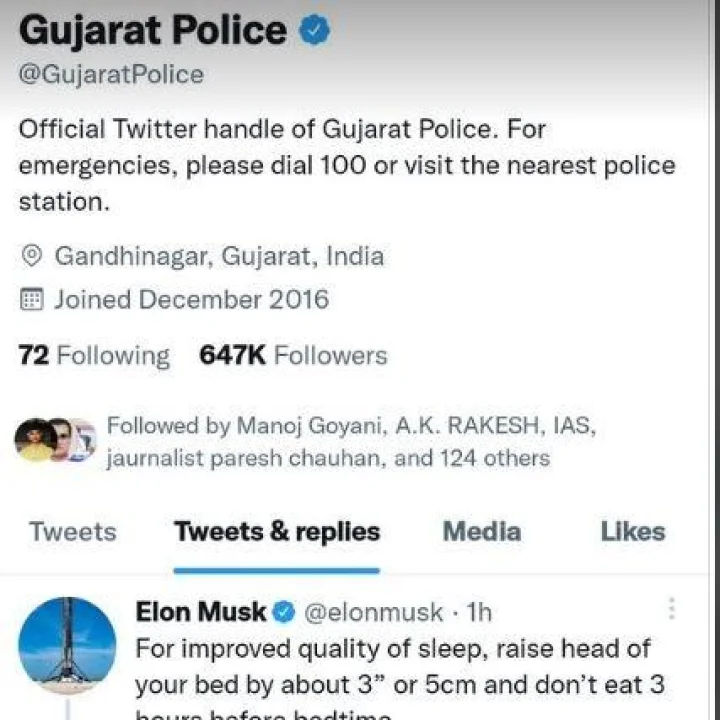Open the Media tab

(x=481, y=532)
